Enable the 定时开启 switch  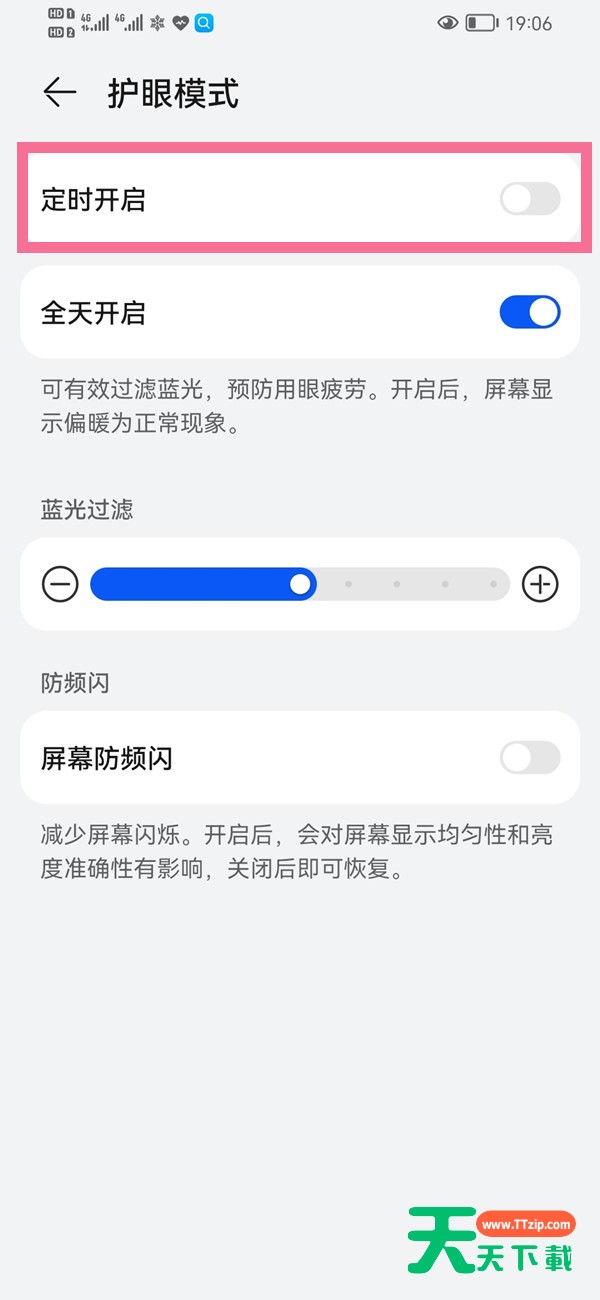tap(529, 199)
